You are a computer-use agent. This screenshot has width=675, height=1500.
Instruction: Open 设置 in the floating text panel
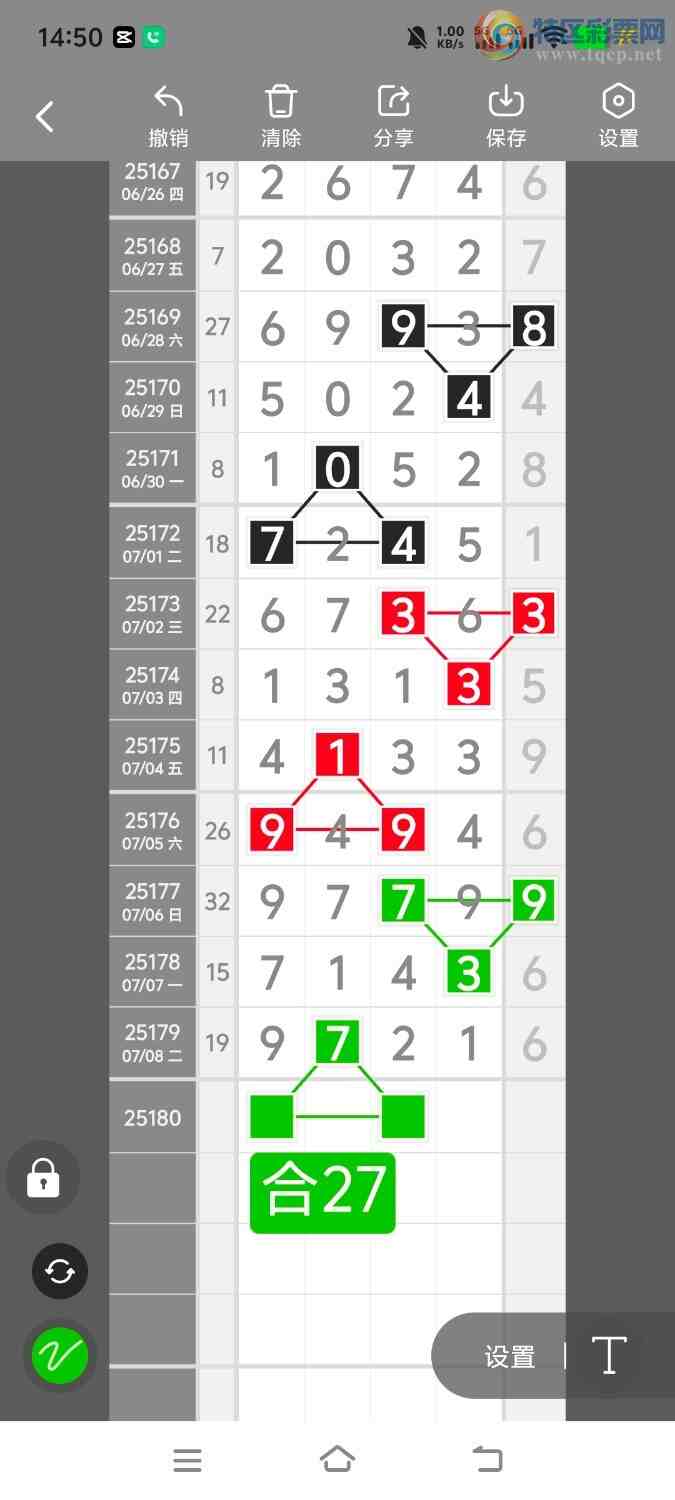click(510, 1357)
